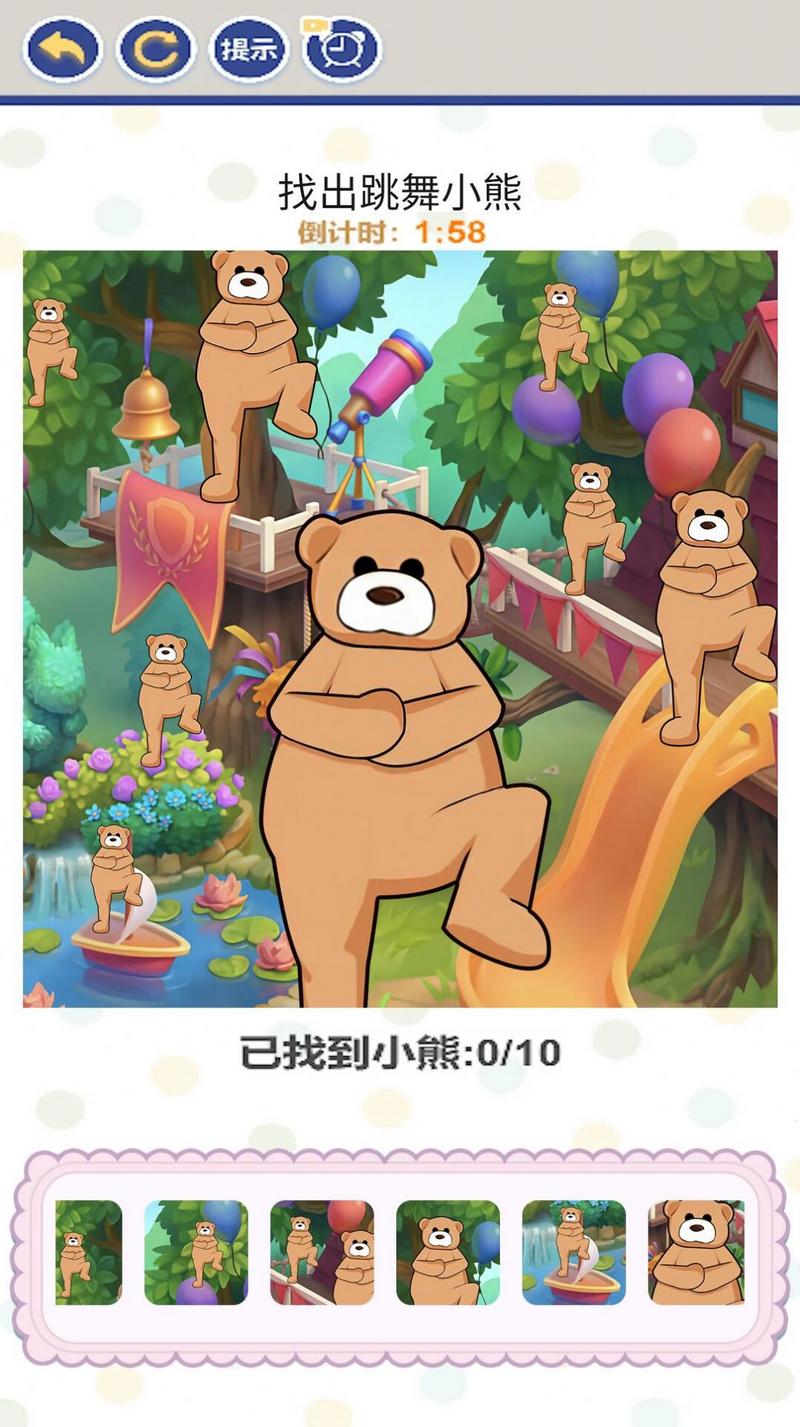Tap the 提示 hint button
Viewport: 800px width, 1427px height.
(248, 48)
